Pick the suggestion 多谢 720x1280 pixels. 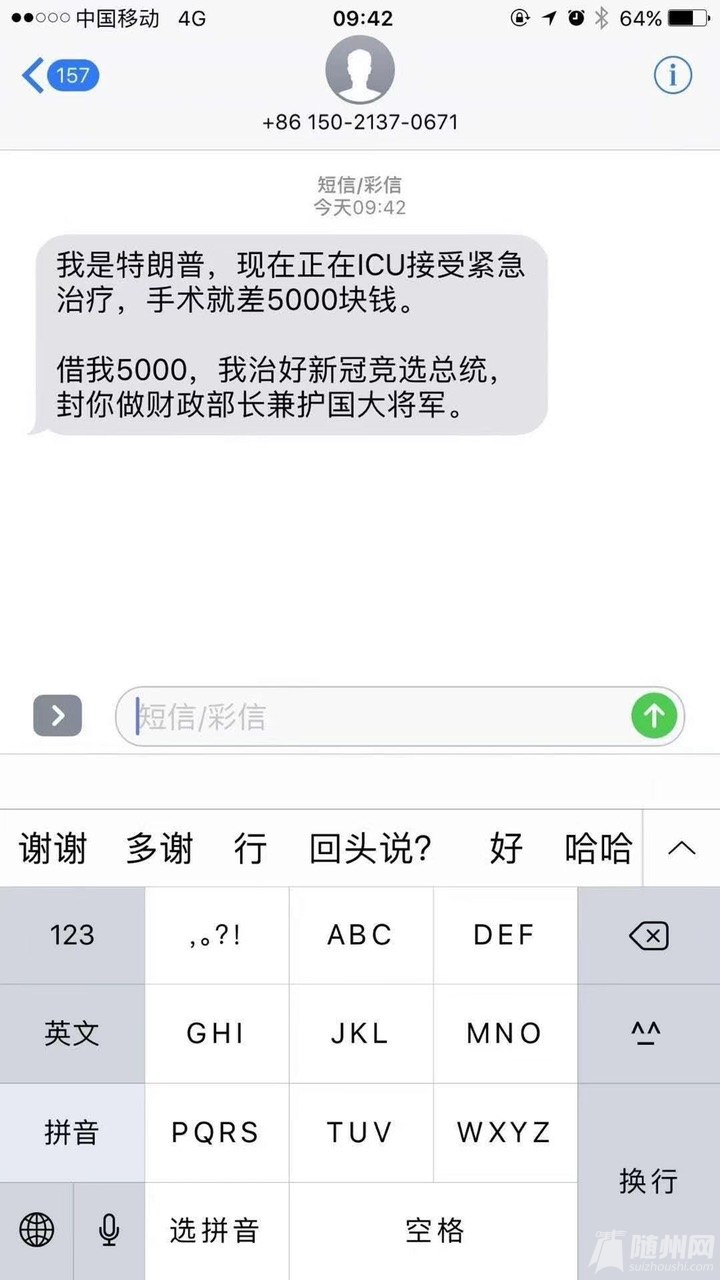pyautogui.click(x=159, y=849)
